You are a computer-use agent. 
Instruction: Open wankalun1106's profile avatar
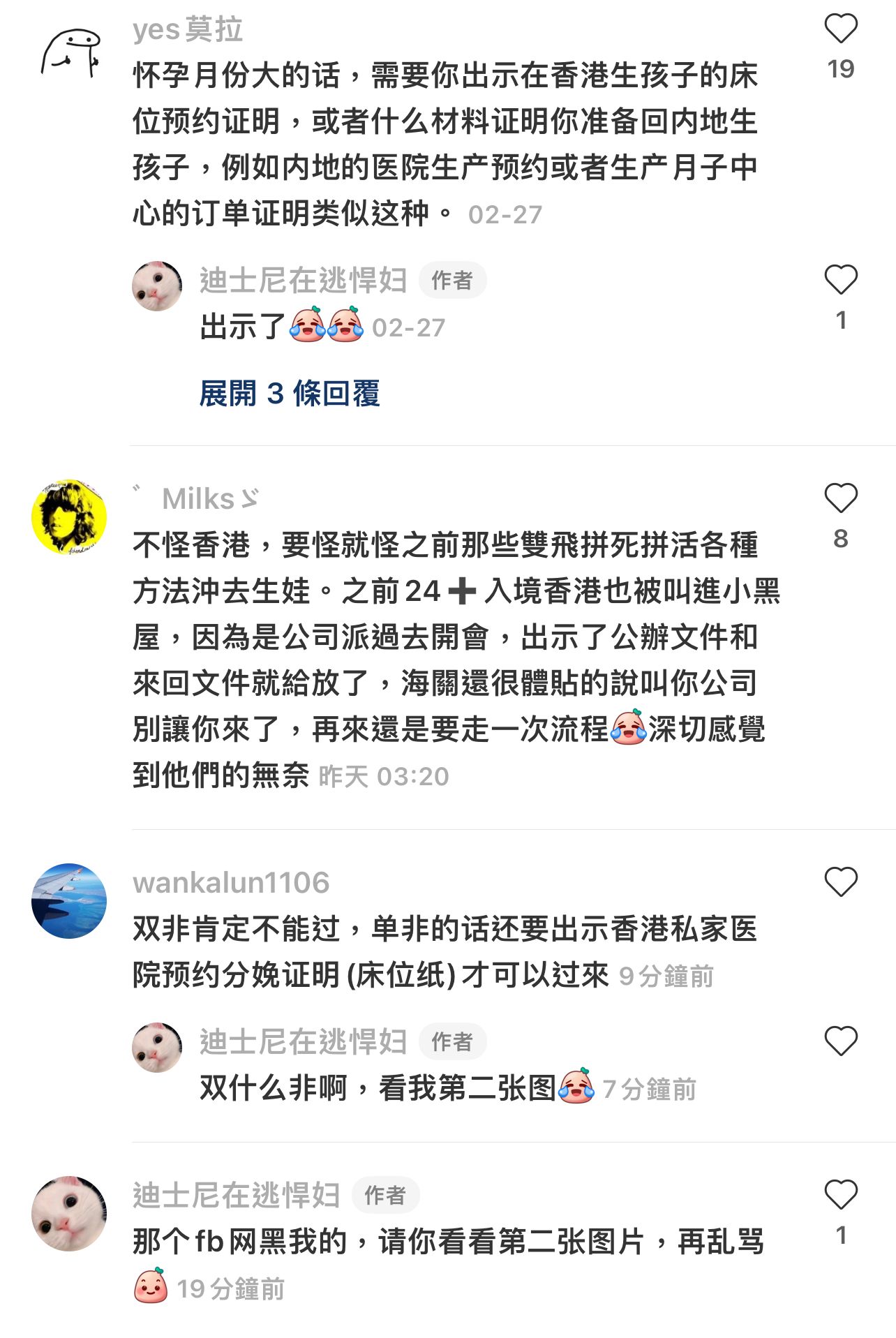pyautogui.click(x=69, y=901)
